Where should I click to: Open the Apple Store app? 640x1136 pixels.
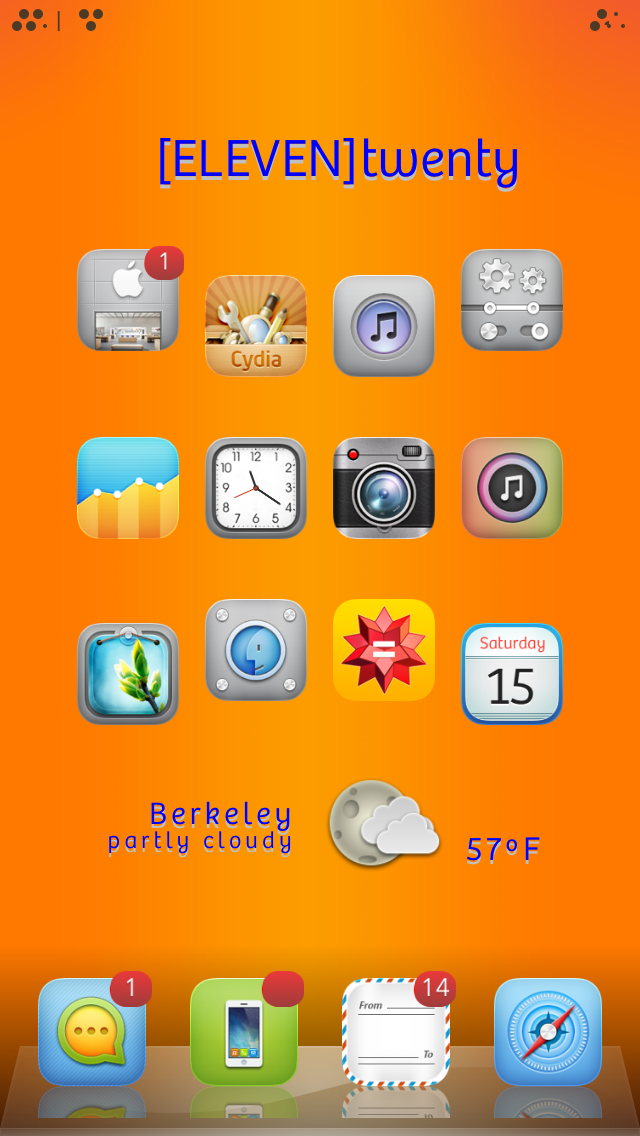click(128, 300)
